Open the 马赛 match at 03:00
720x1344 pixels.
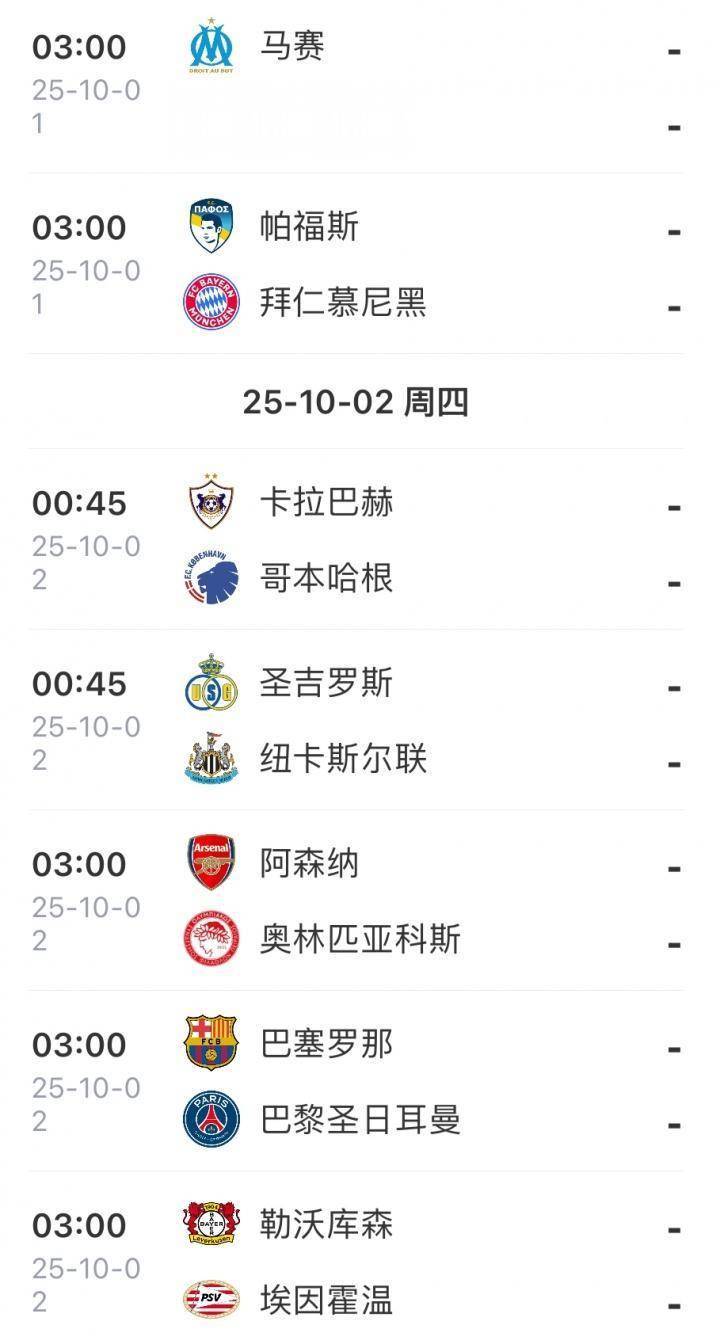(x=355, y=85)
